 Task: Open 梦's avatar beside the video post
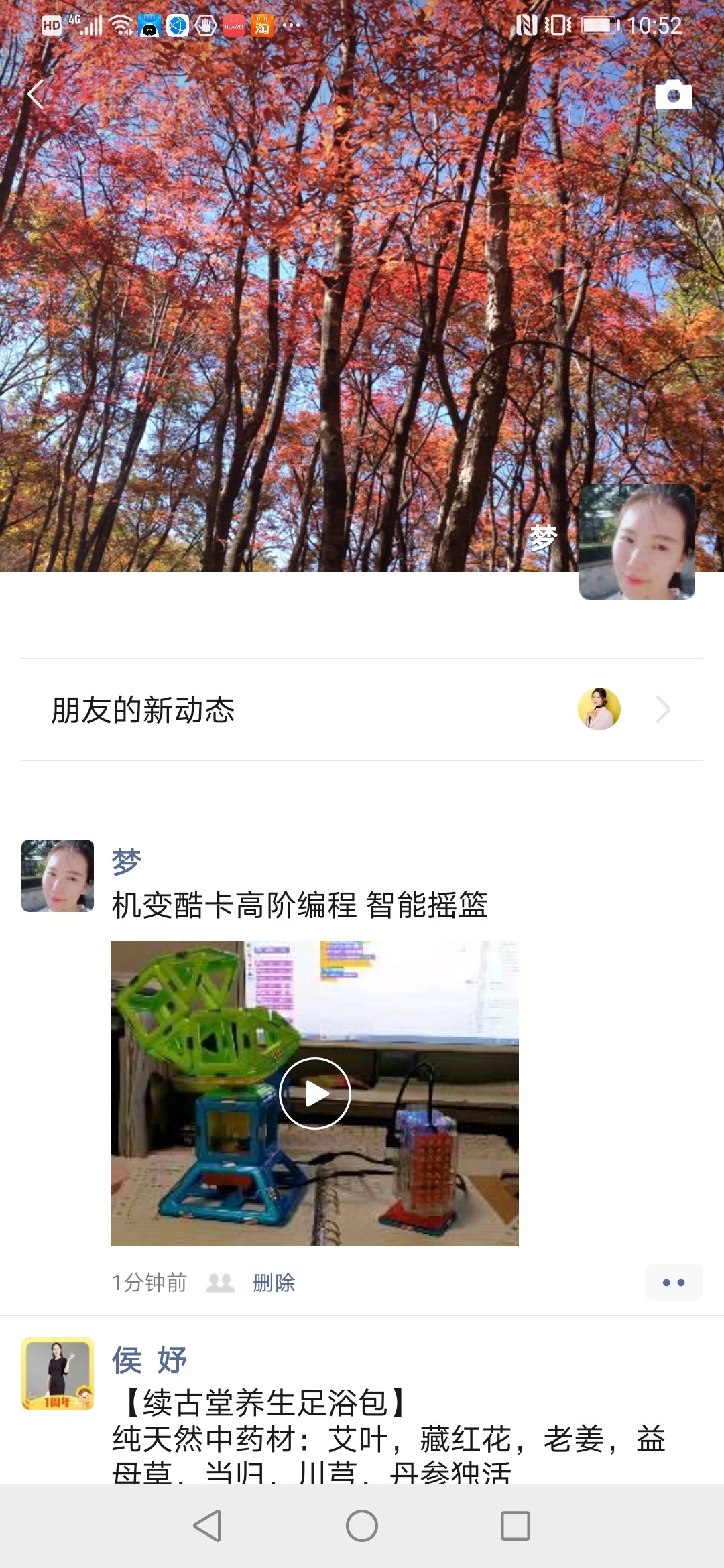[58, 876]
